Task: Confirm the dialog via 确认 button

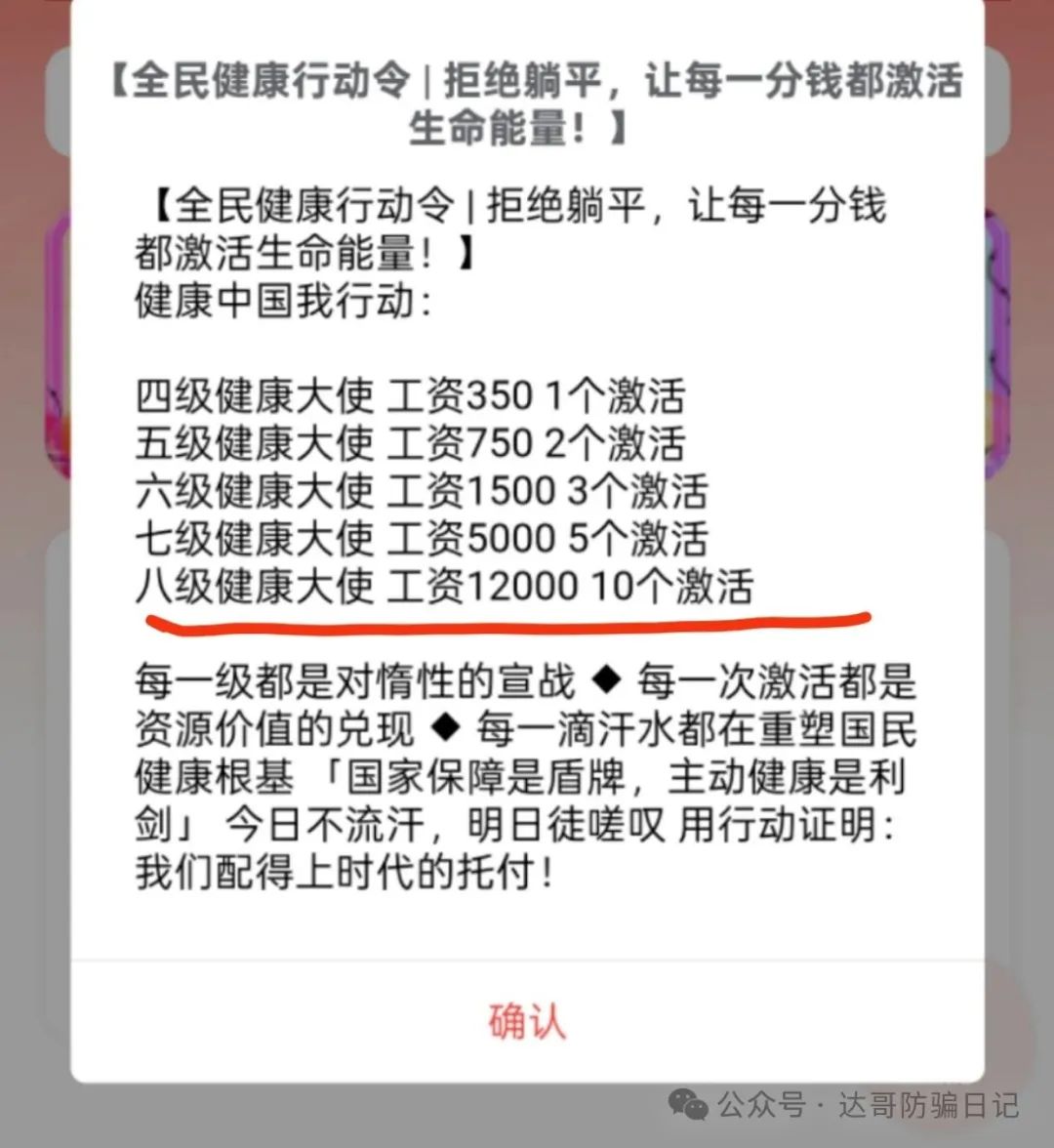Action: click(x=527, y=1021)
